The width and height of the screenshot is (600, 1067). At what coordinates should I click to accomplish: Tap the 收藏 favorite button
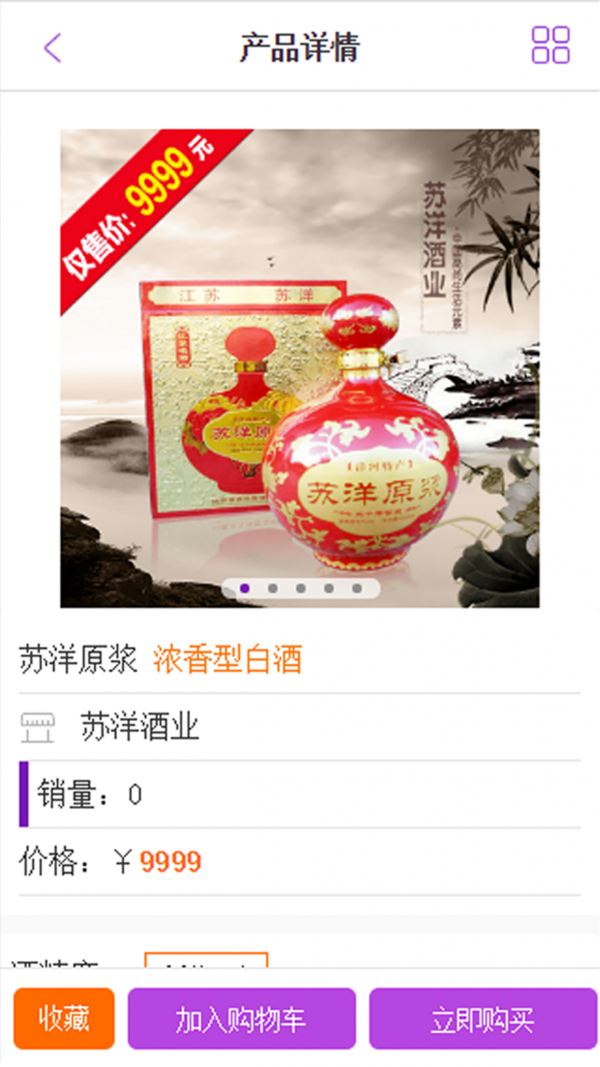tap(64, 1019)
